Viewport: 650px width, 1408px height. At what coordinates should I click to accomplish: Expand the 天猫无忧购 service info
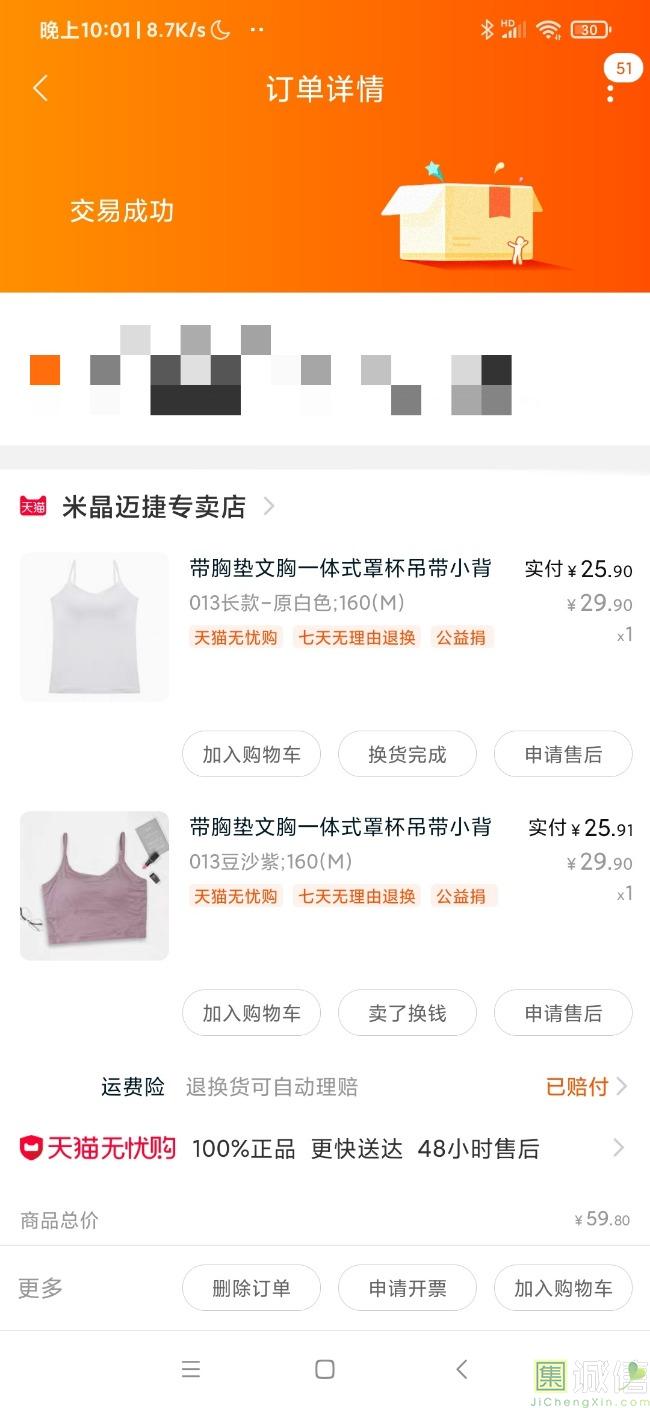tap(618, 1148)
